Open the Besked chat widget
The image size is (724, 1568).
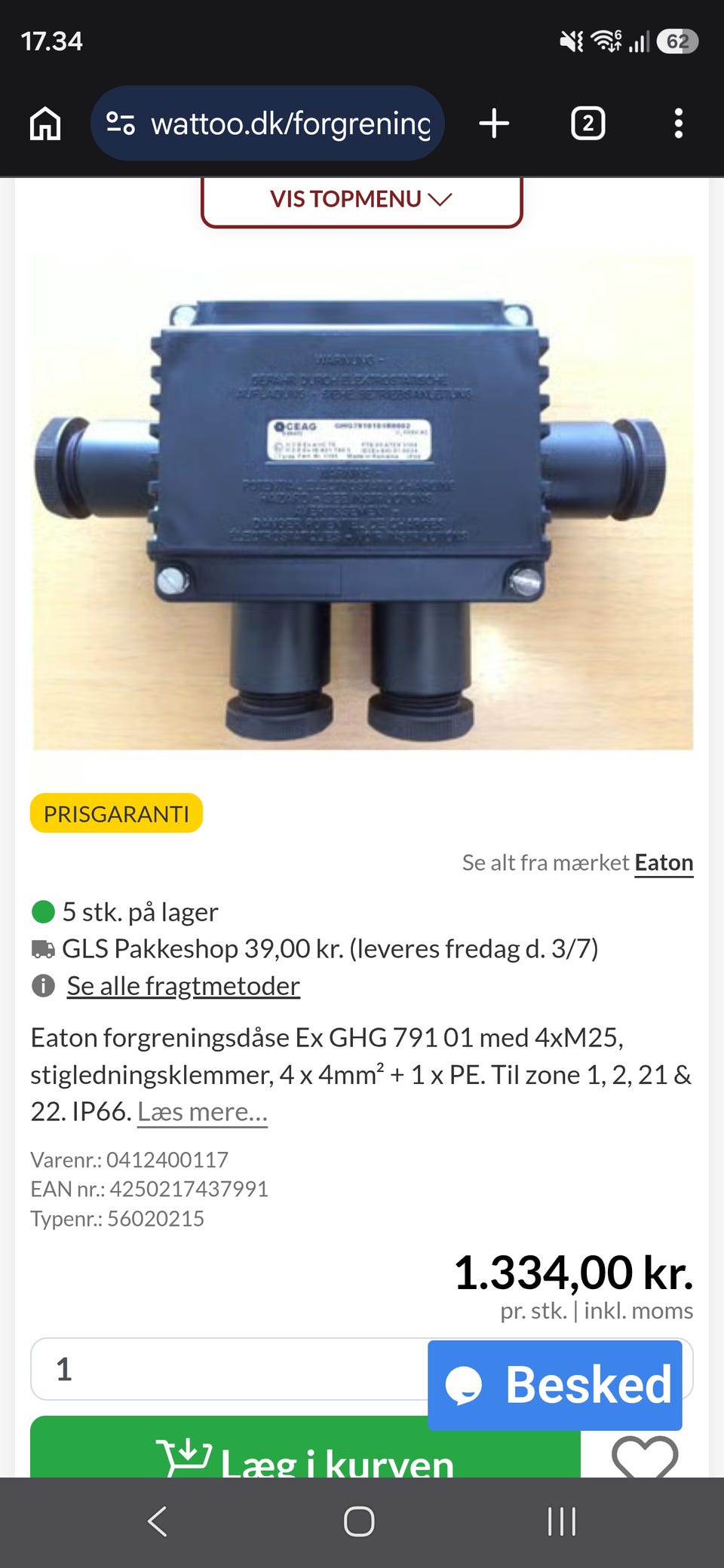tap(555, 1386)
